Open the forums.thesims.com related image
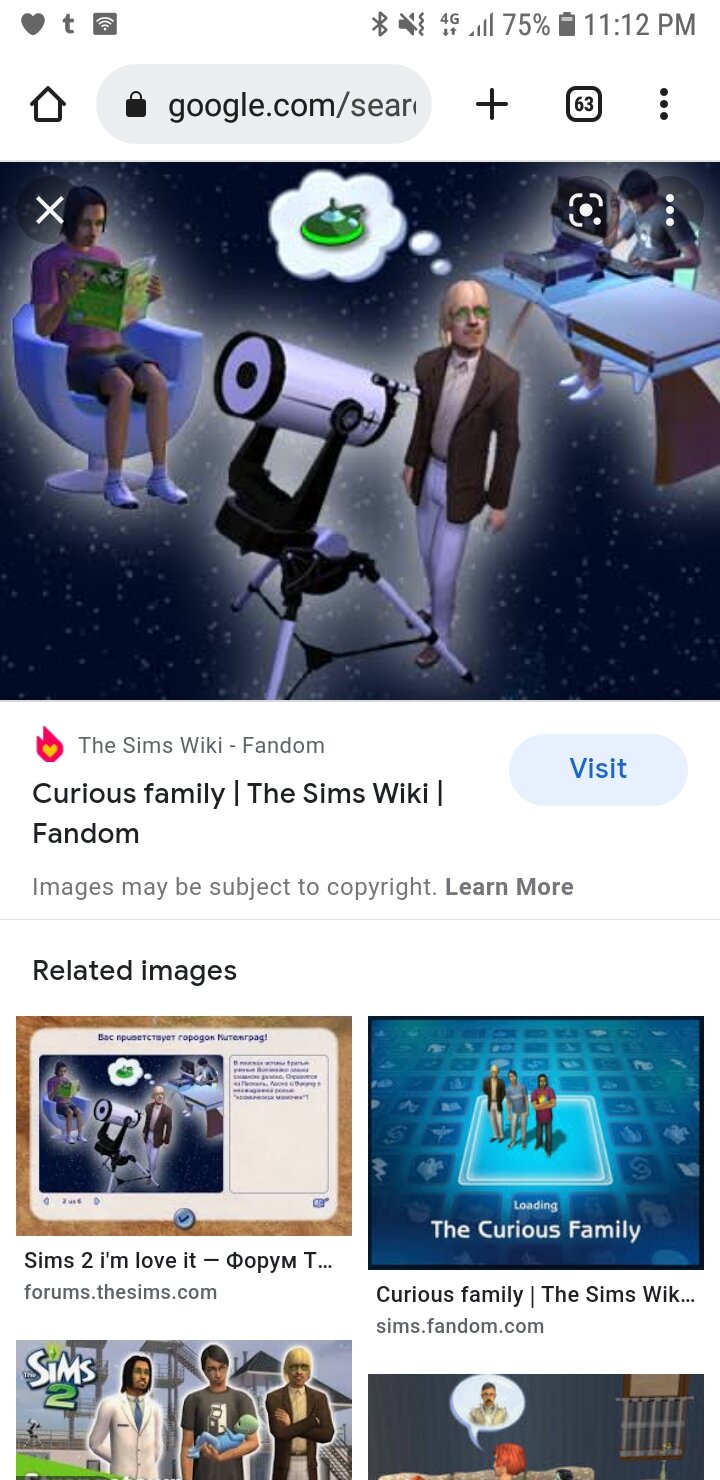The height and width of the screenshot is (1480, 720). (184, 1125)
